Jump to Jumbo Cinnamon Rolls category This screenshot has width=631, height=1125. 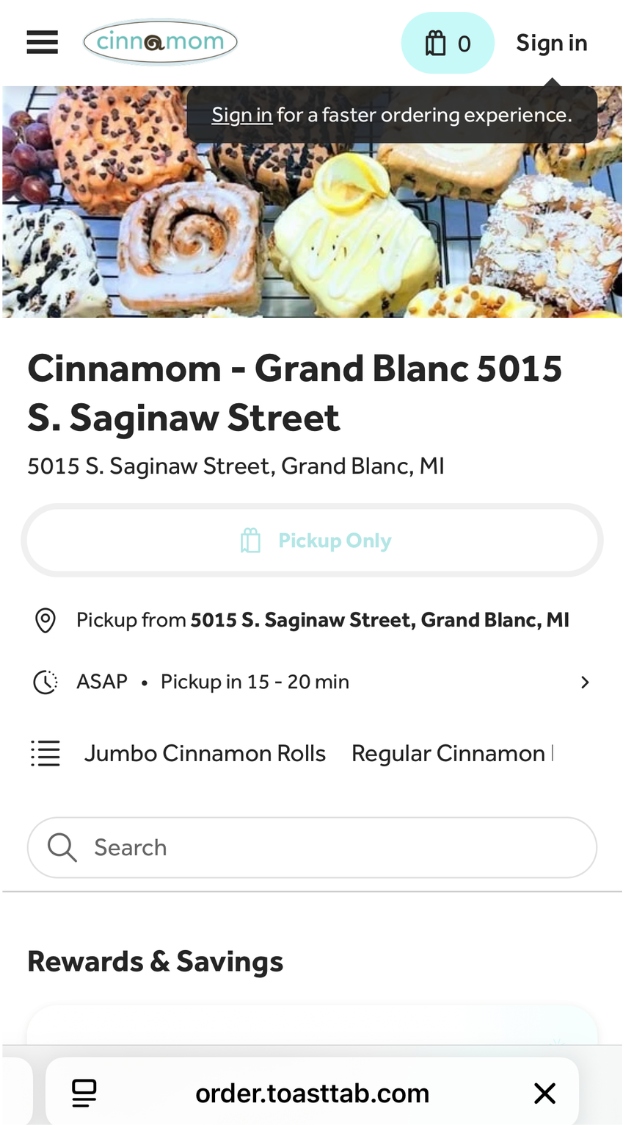click(205, 753)
